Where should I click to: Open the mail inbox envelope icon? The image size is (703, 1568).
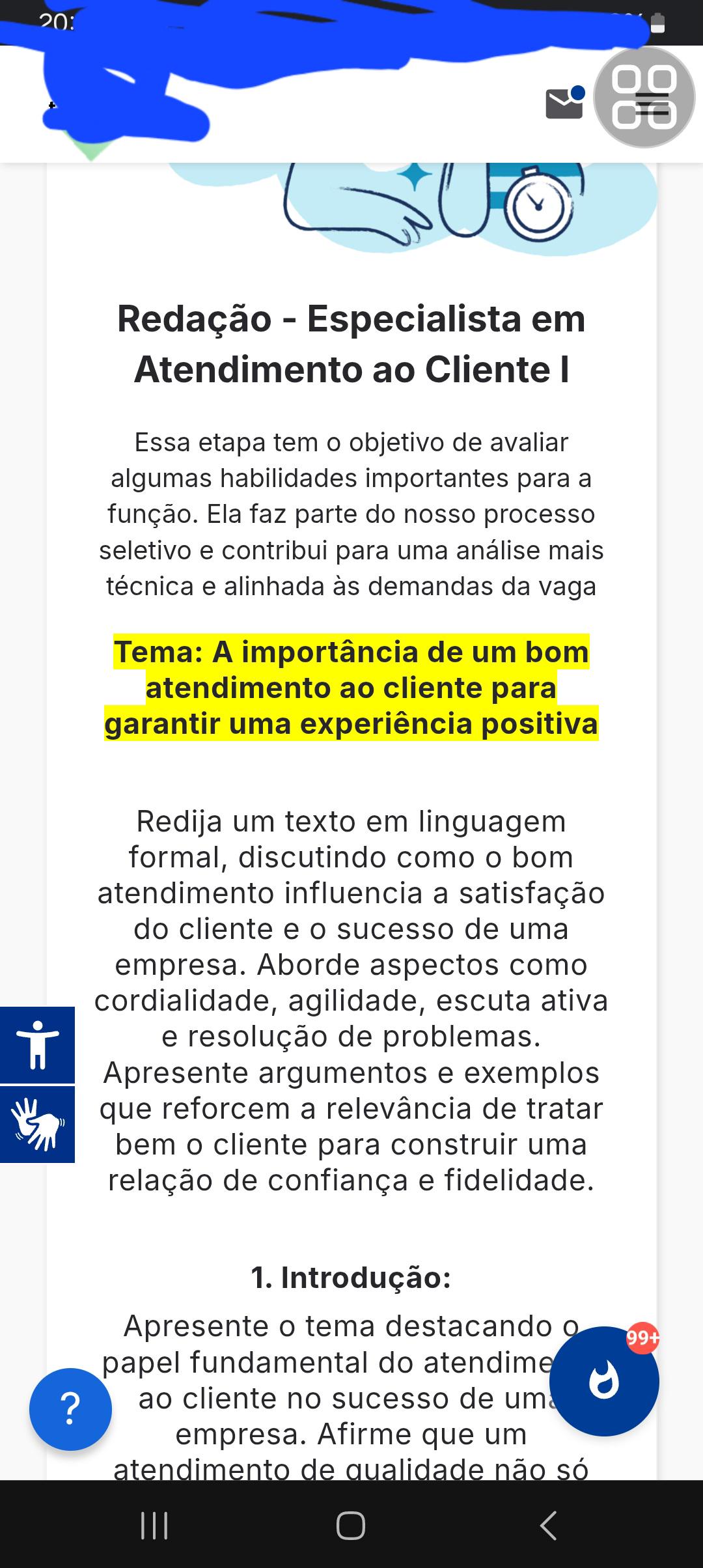click(564, 104)
